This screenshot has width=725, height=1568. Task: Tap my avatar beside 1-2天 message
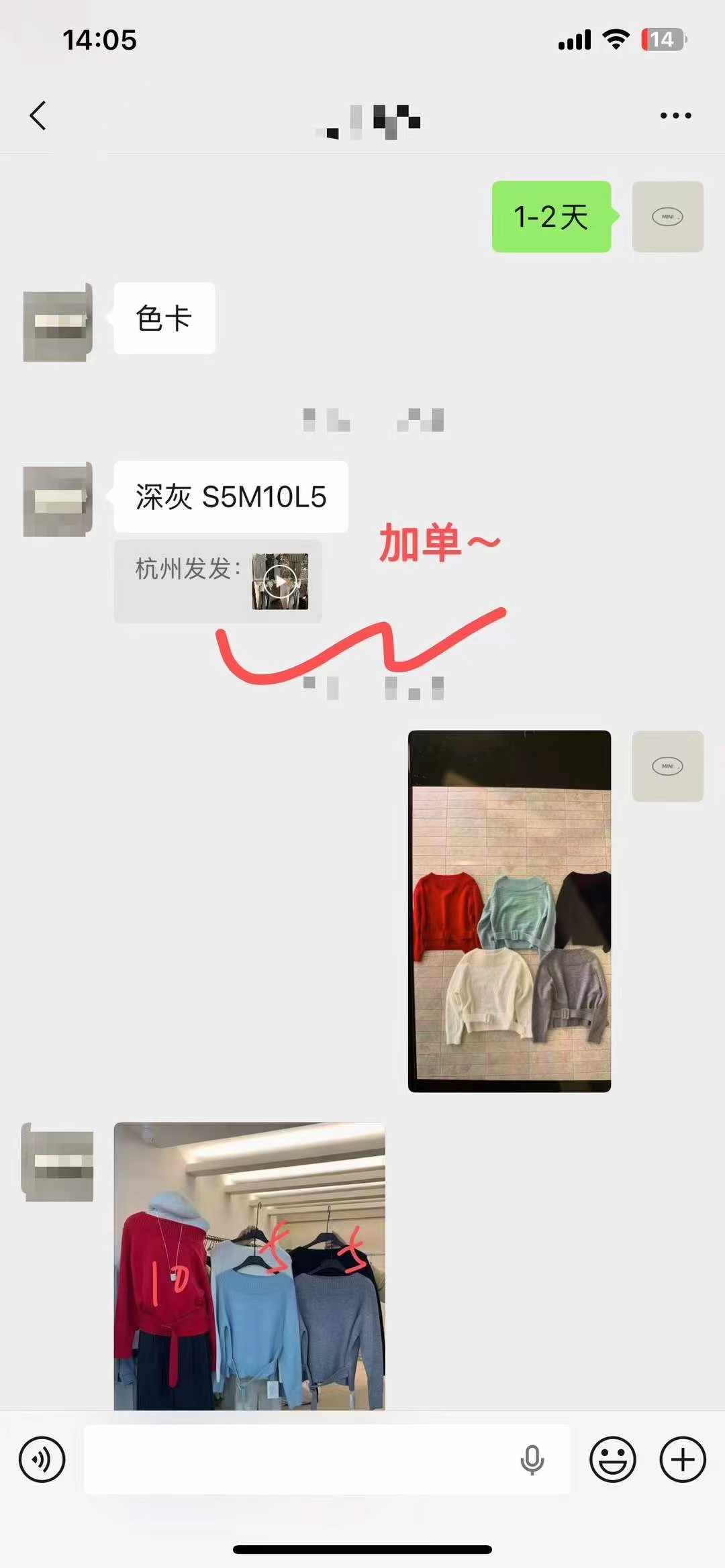pyautogui.click(x=667, y=217)
